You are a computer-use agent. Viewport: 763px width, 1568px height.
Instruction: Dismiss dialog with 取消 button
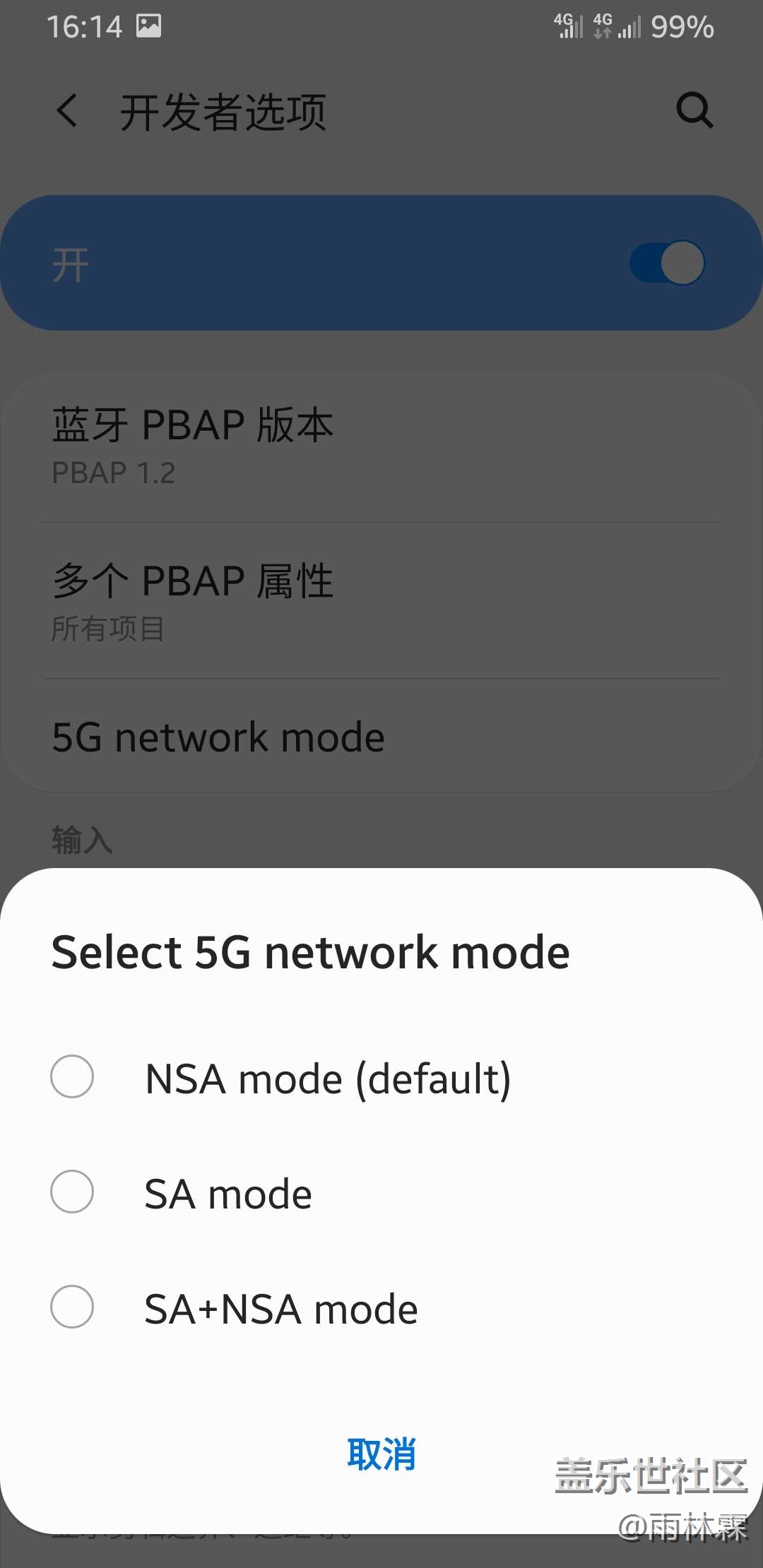[x=381, y=1454]
